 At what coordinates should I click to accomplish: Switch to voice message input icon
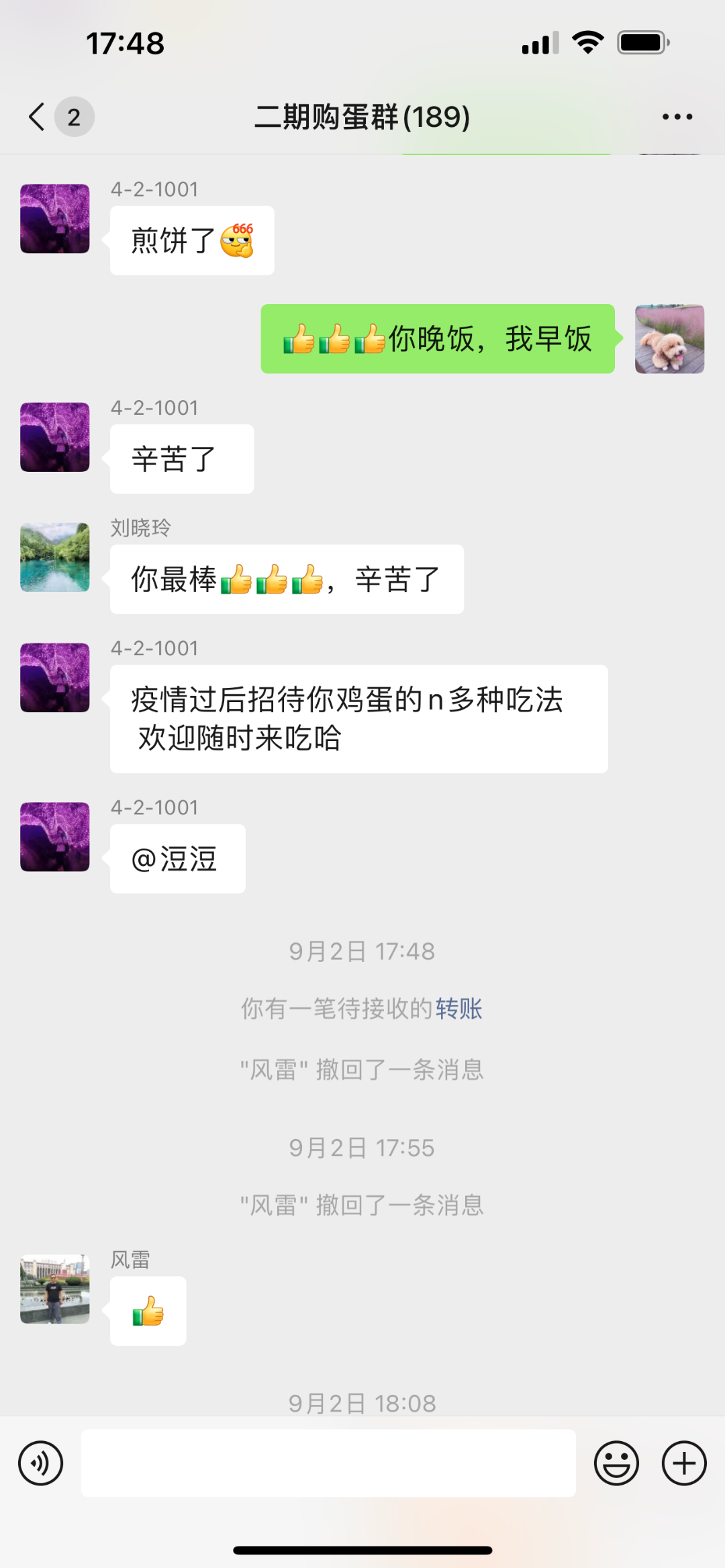pyautogui.click(x=40, y=1463)
